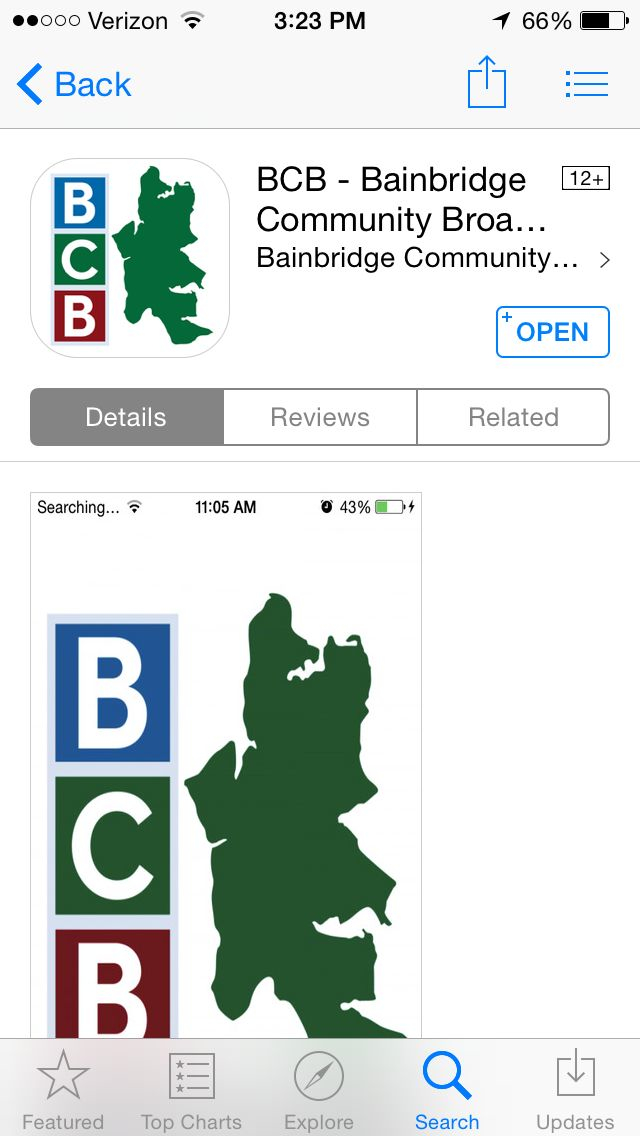Open the BCB app

click(552, 332)
